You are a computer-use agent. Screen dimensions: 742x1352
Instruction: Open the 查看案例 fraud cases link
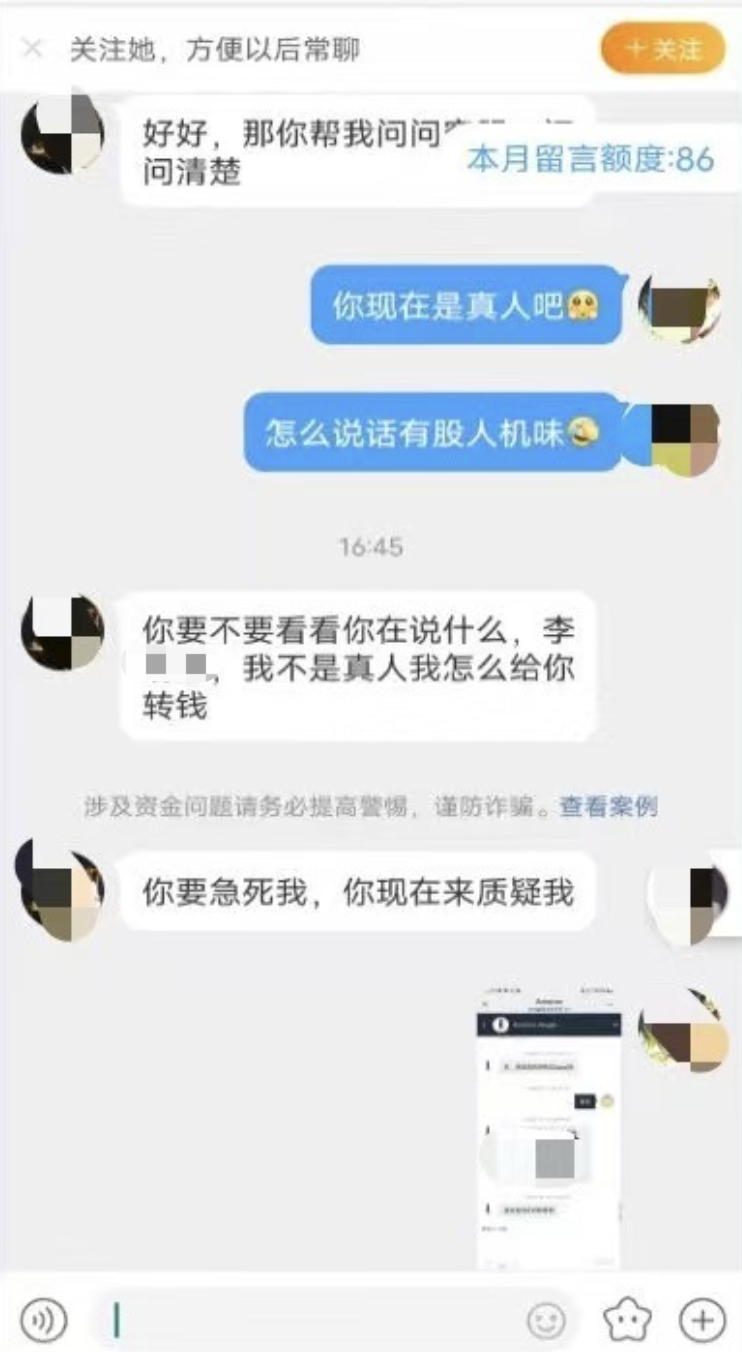pyautogui.click(x=608, y=807)
